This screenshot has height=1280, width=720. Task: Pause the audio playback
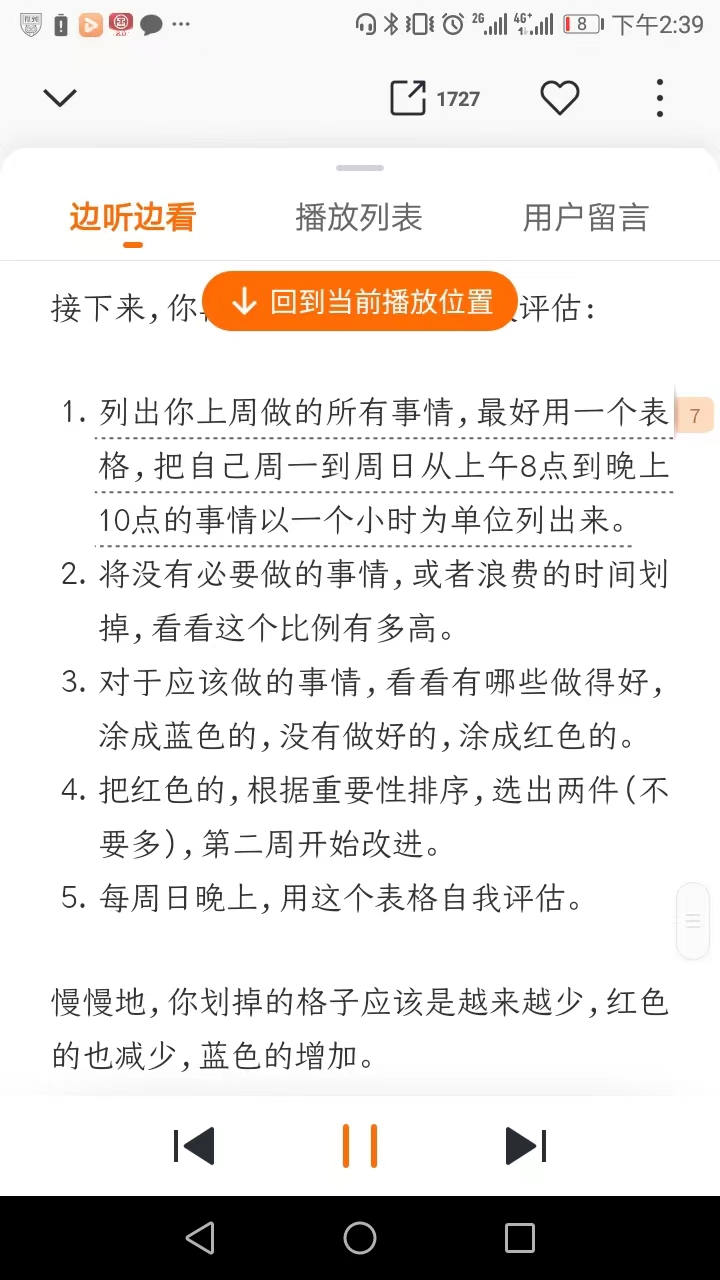tap(360, 1146)
